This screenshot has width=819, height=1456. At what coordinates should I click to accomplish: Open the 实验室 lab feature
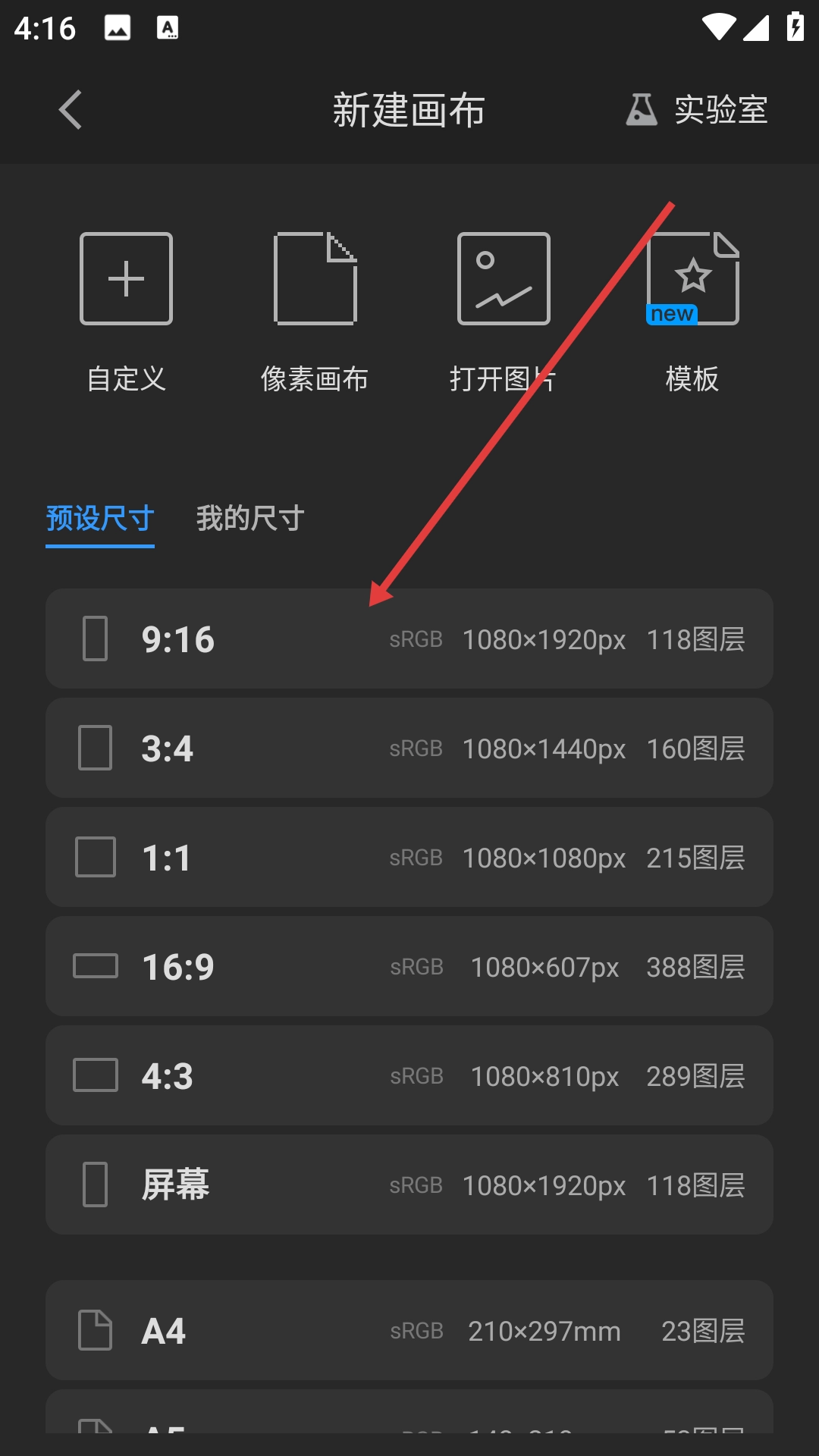(x=697, y=111)
